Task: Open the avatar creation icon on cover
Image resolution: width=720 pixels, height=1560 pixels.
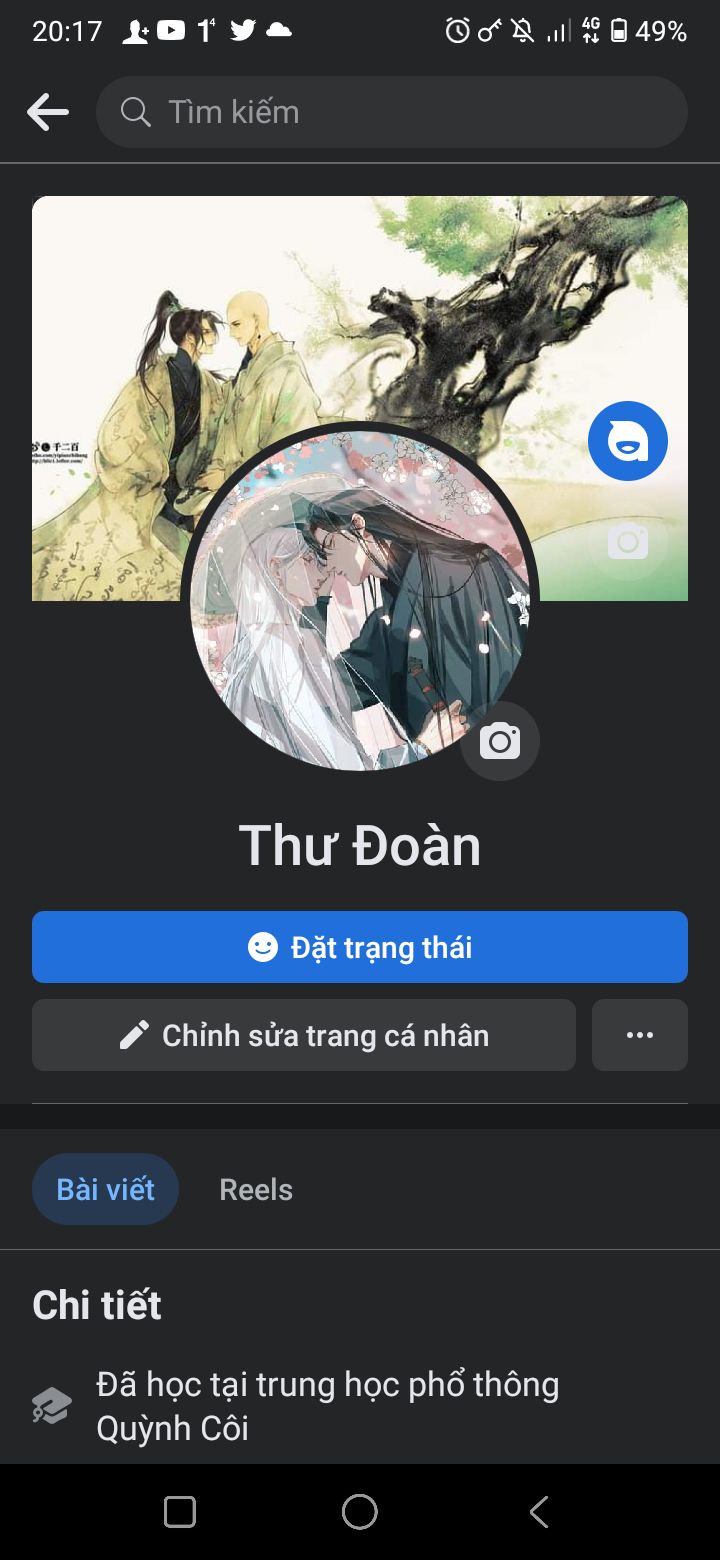Action: point(628,441)
